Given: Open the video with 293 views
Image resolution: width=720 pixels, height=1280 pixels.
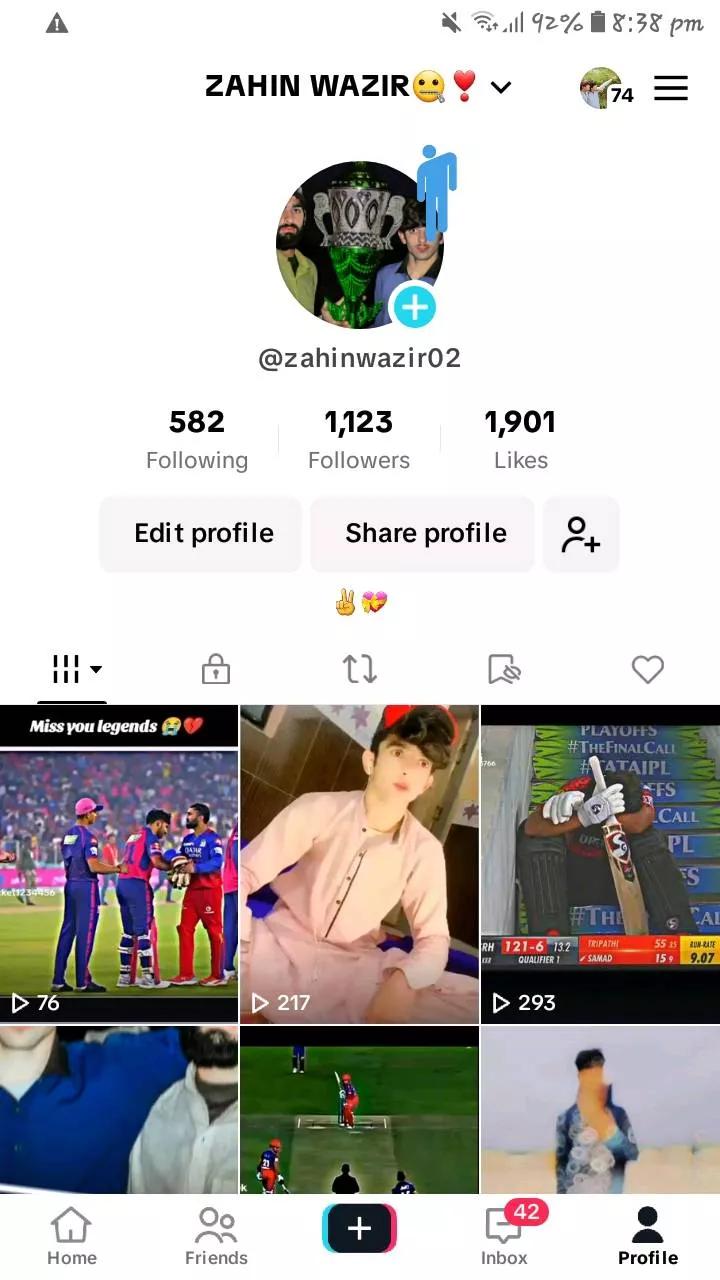Looking at the screenshot, I should [600, 863].
